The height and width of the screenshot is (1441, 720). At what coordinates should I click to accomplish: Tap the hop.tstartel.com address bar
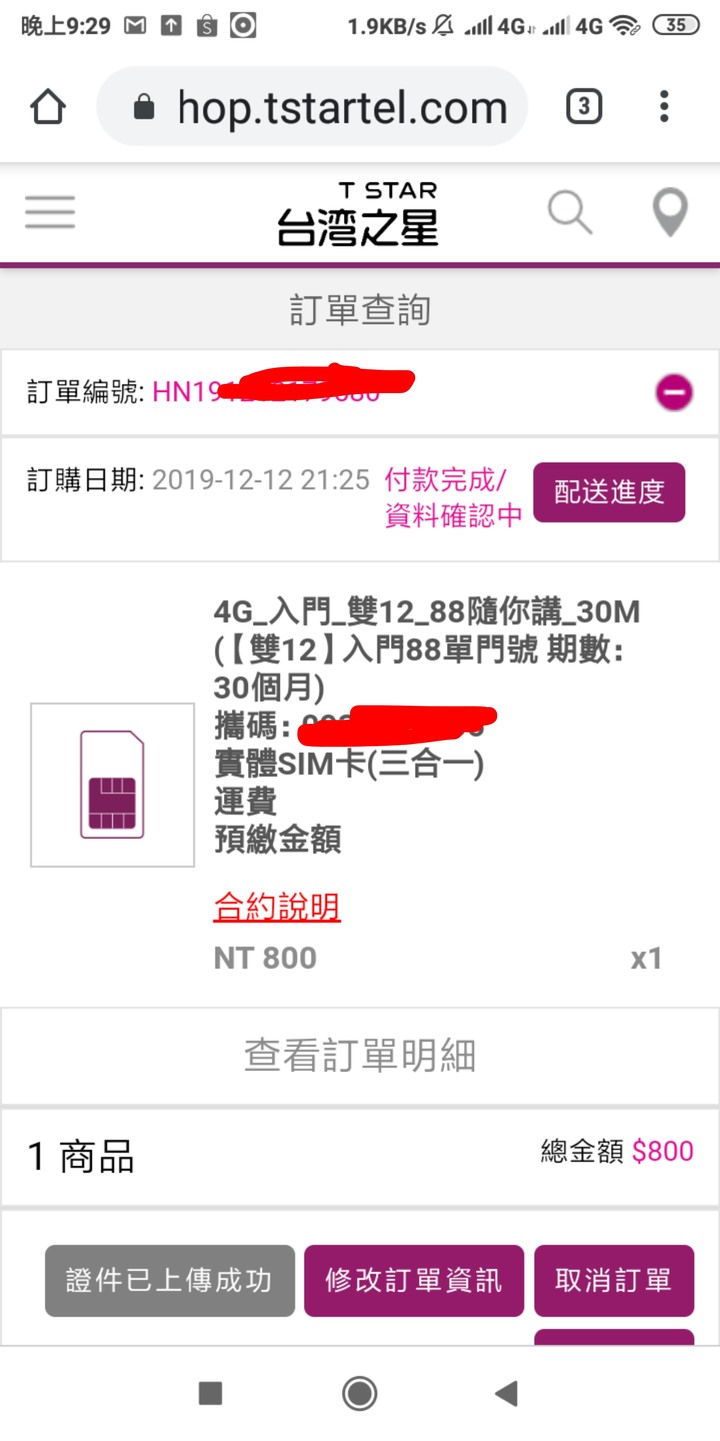[330, 107]
